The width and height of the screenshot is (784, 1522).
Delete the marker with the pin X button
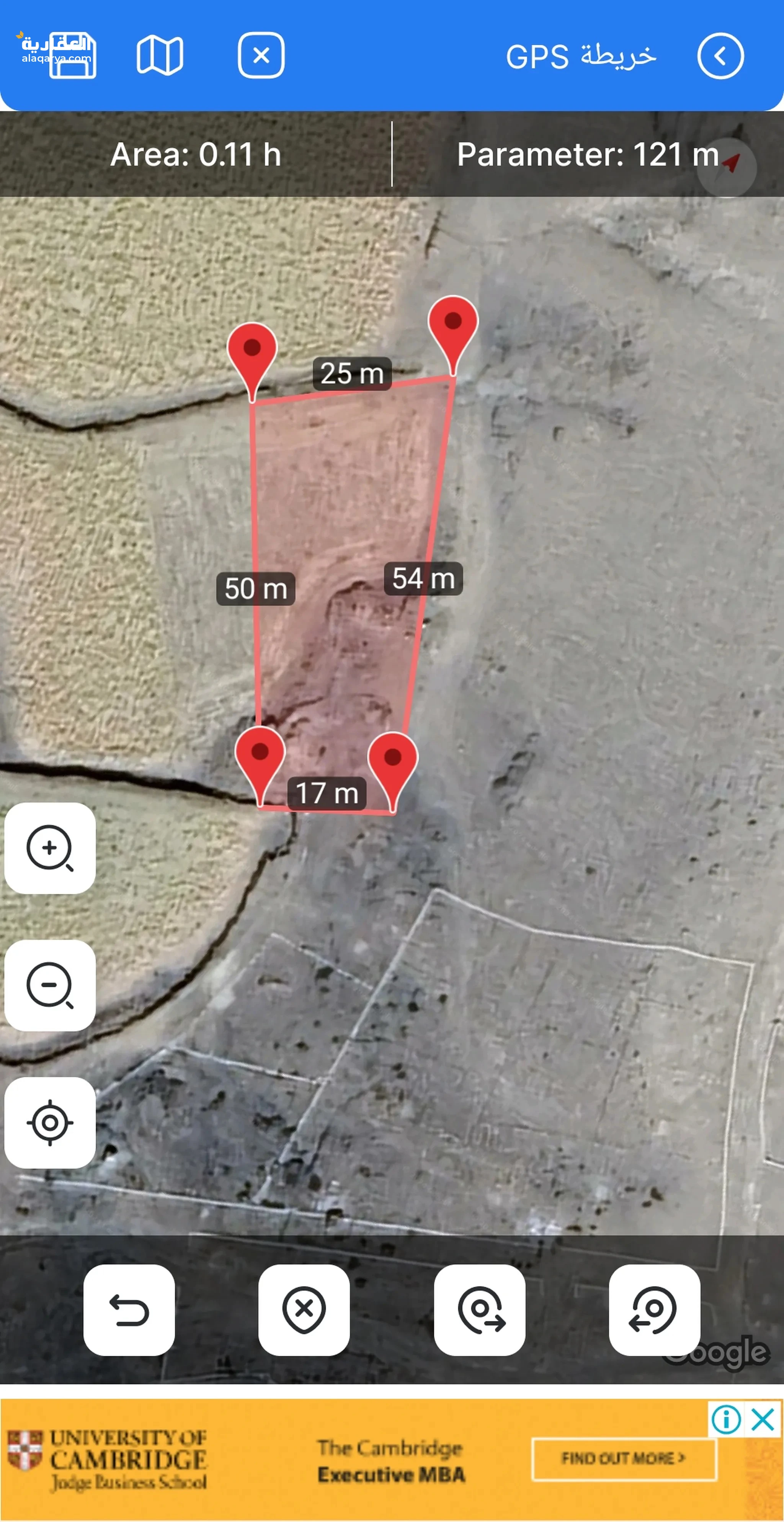[x=304, y=1310]
